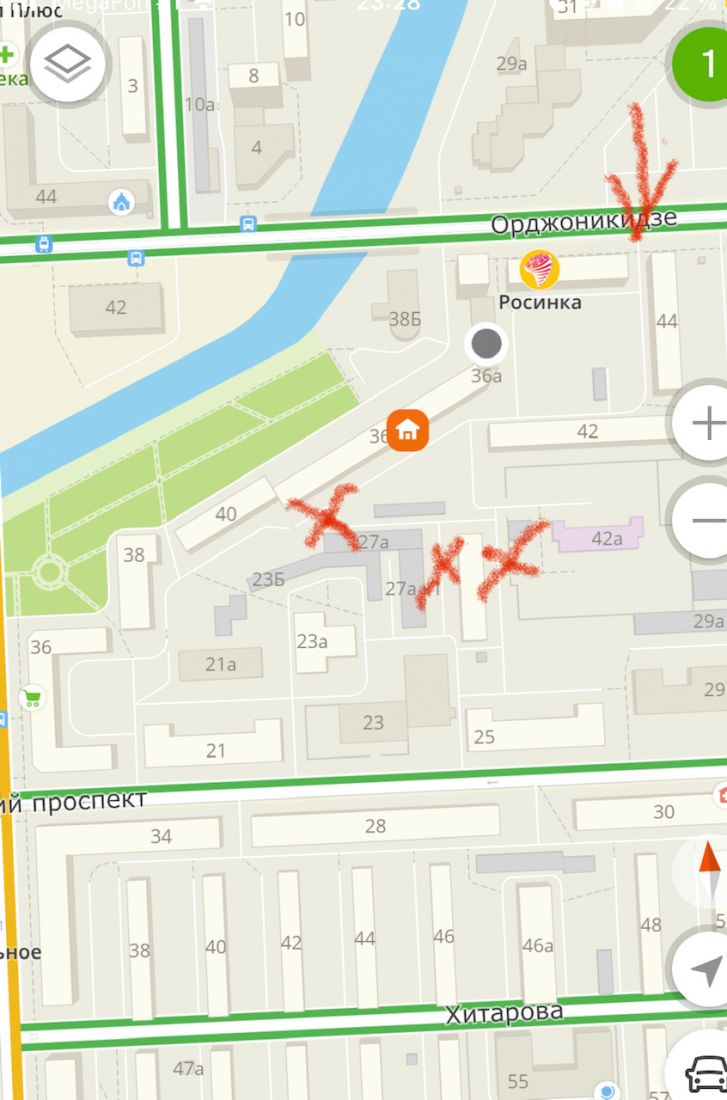Tap the orange home marker

click(x=407, y=431)
